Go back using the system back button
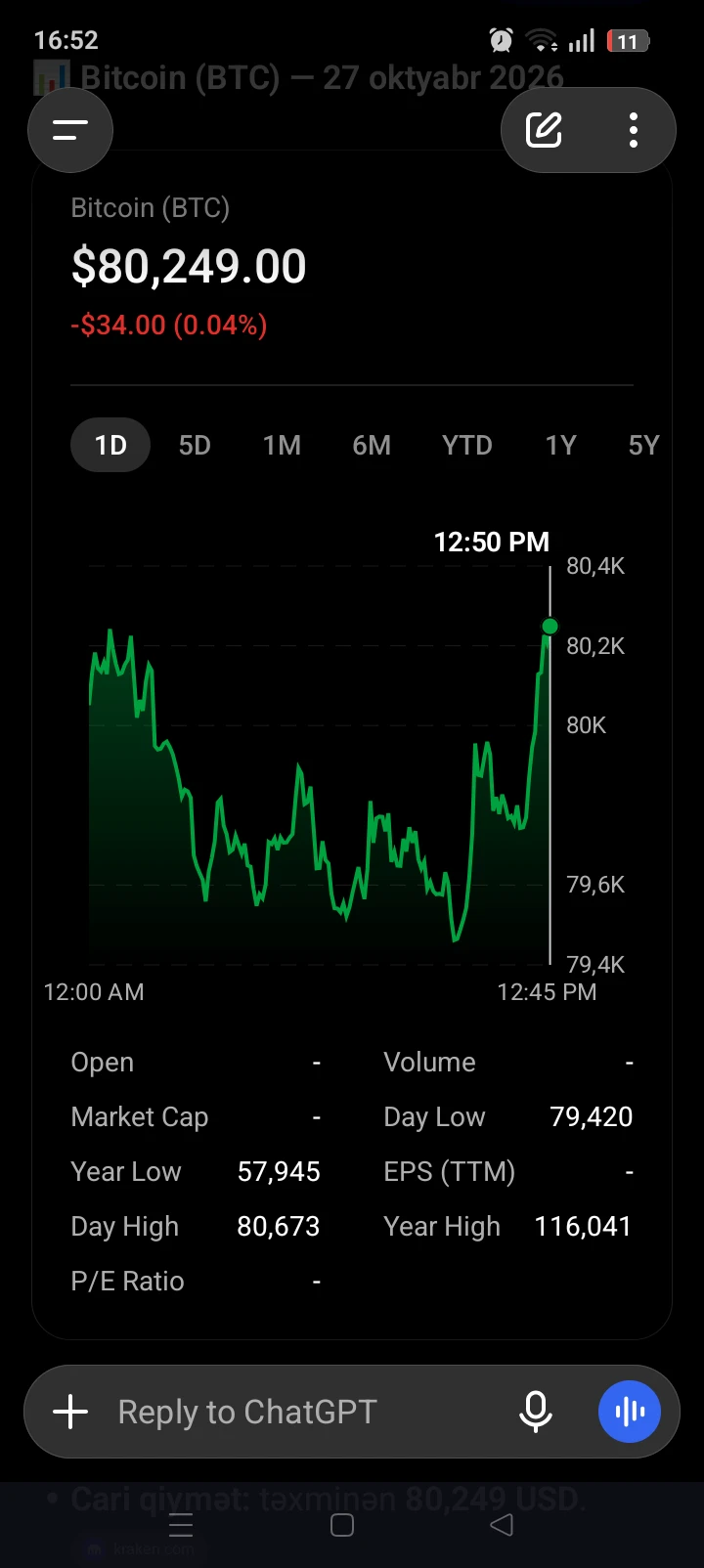This screenshot has width=704, height=1568. click(x=502, y=1525)
